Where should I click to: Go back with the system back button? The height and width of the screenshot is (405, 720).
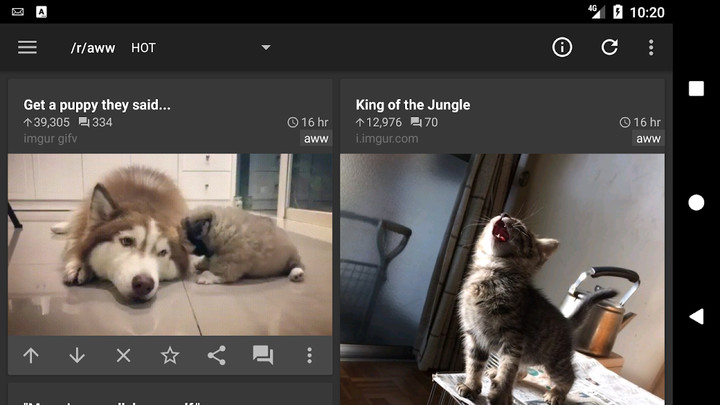pos(696,316)
